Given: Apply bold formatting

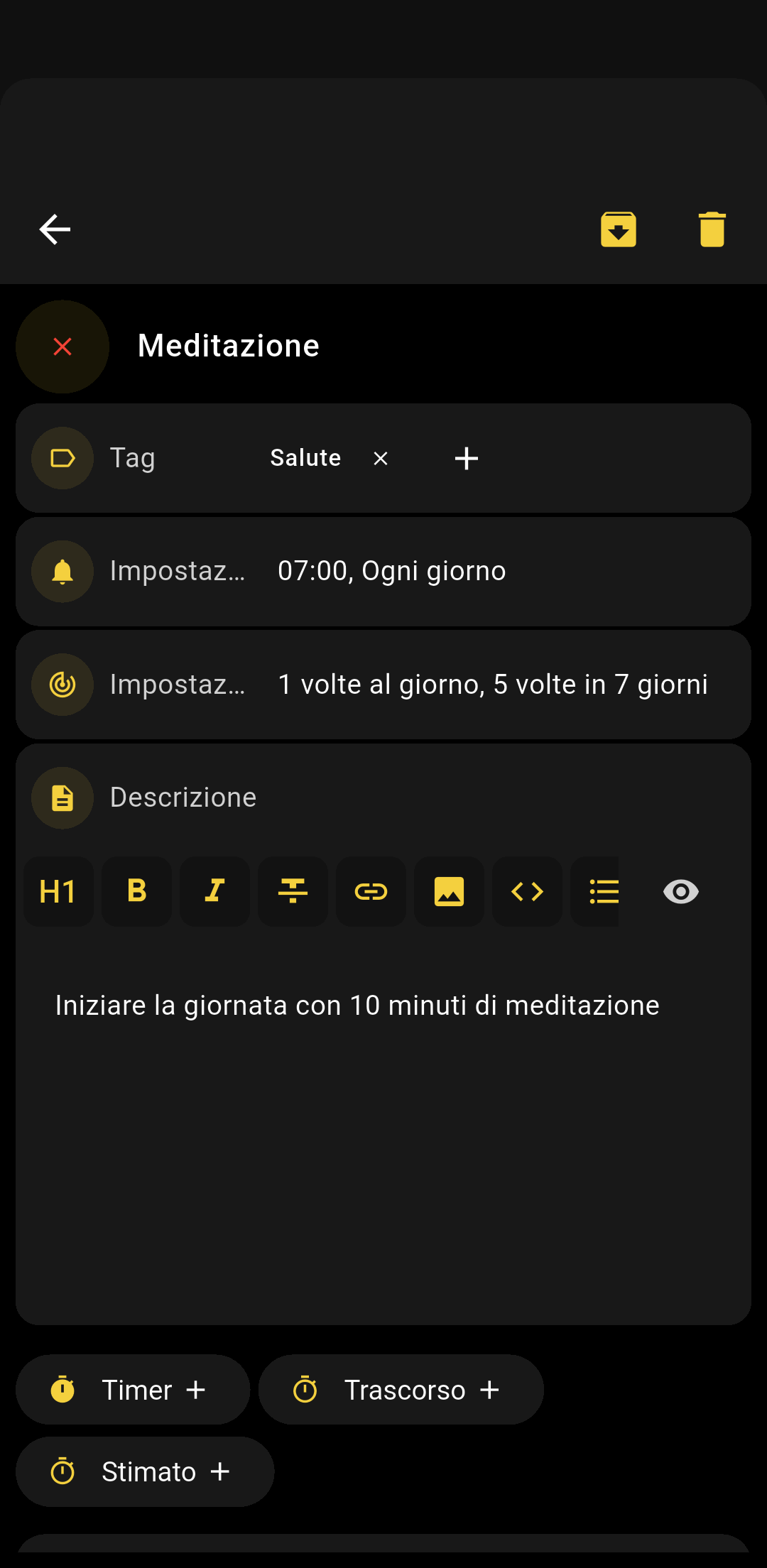Looking at the screenshot, I should pyautogui.click(x=136, y=891).
